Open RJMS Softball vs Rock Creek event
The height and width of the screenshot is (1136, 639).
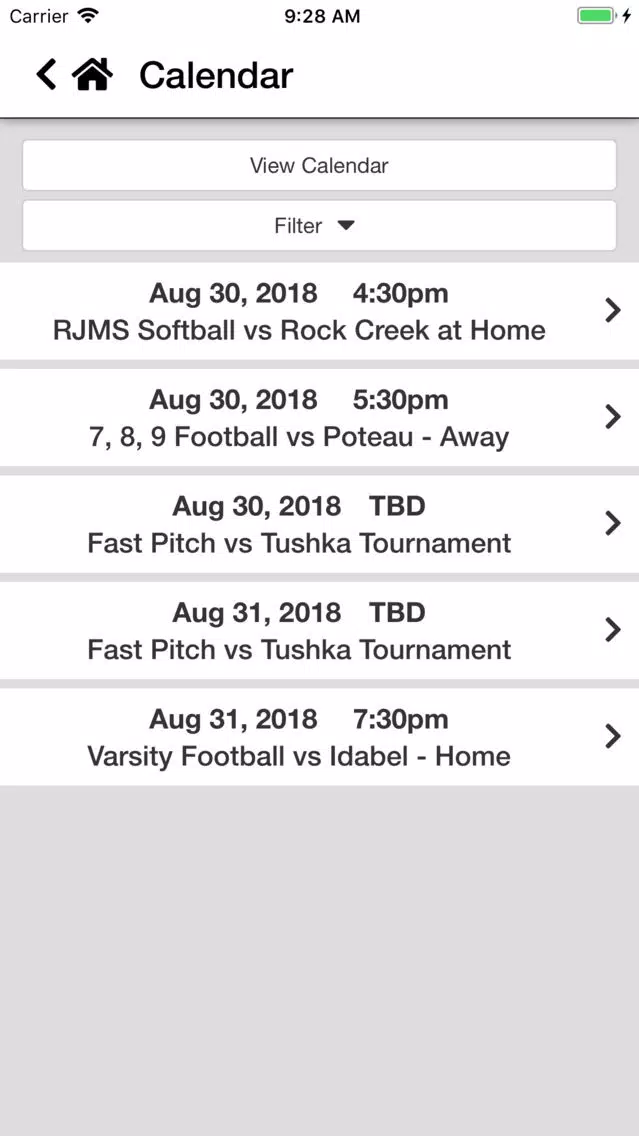tap(319, 311)
